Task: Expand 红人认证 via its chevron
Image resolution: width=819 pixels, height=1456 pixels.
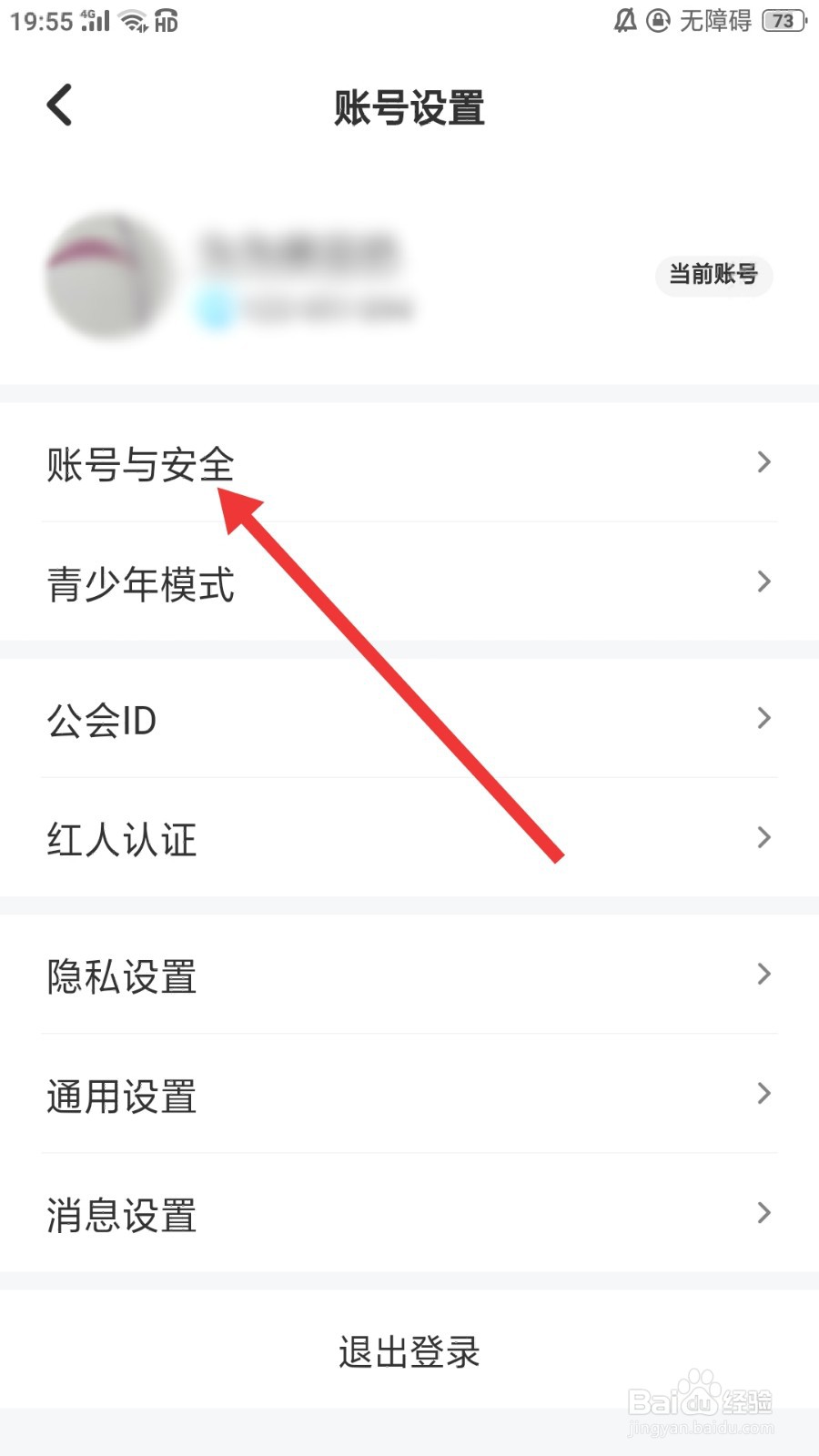Action: pyautogui.click(x=763, y=837)
